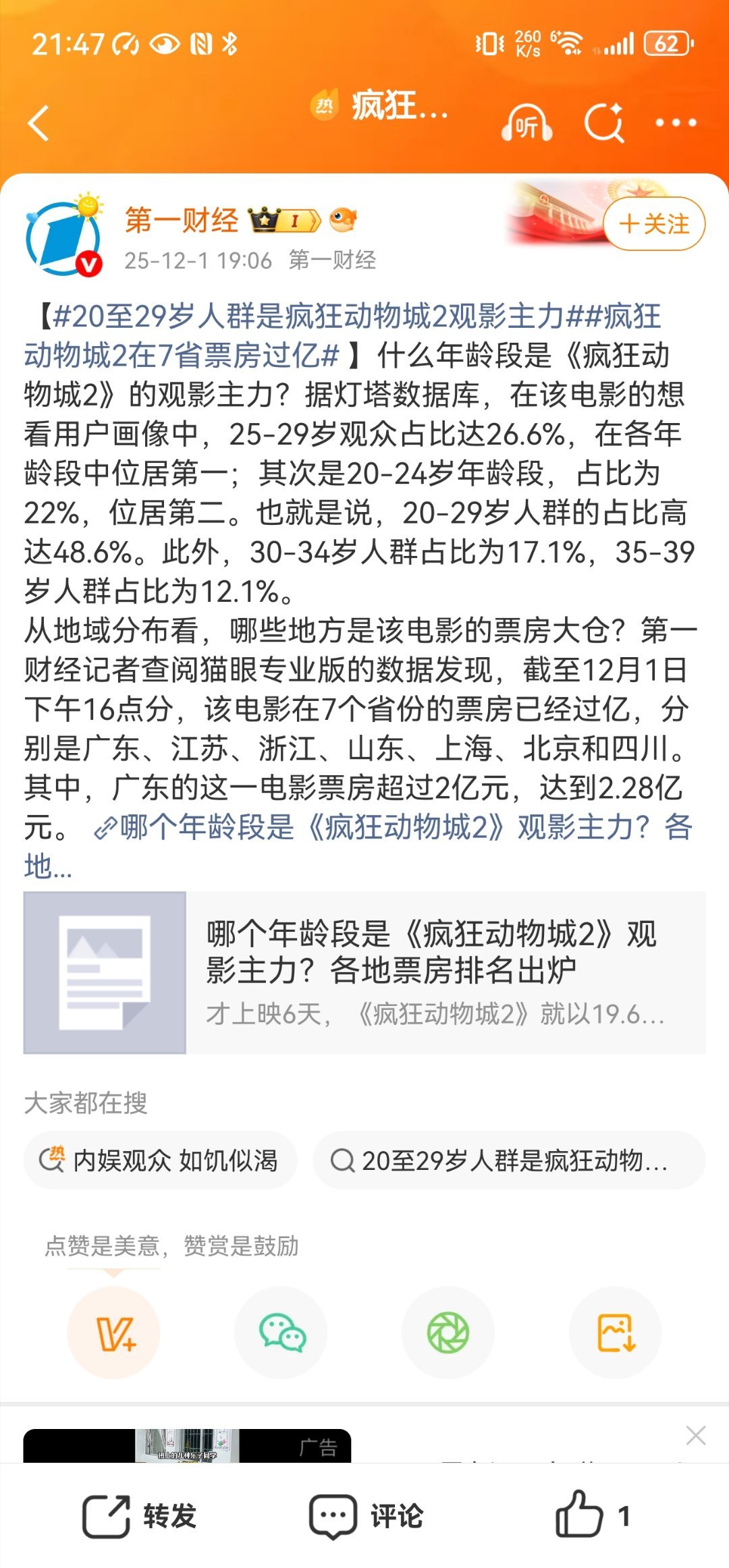This screenshot has width=729, height=1568.
Task: Save post as image with download icon
Action: point(614,1333)
